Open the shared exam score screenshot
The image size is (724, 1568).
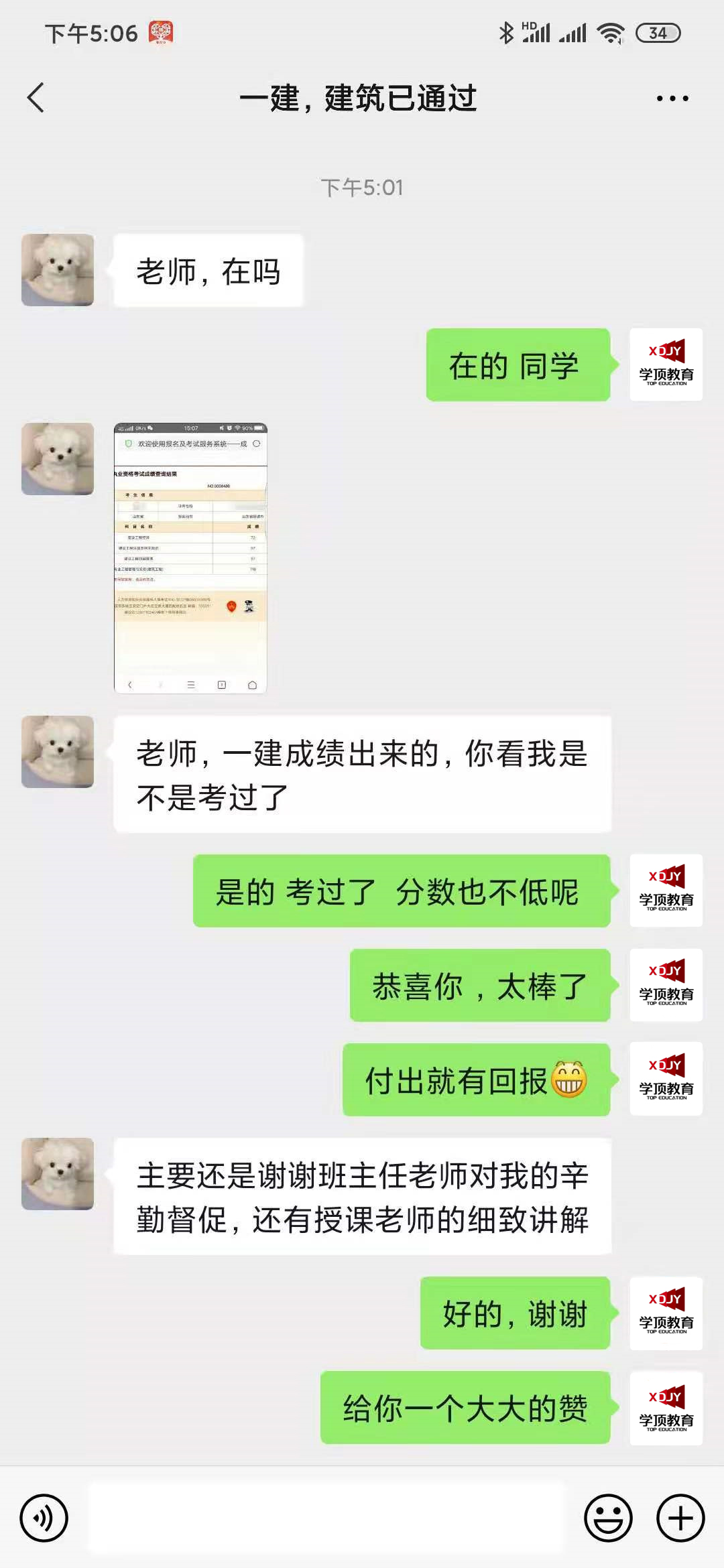point(190,558)
